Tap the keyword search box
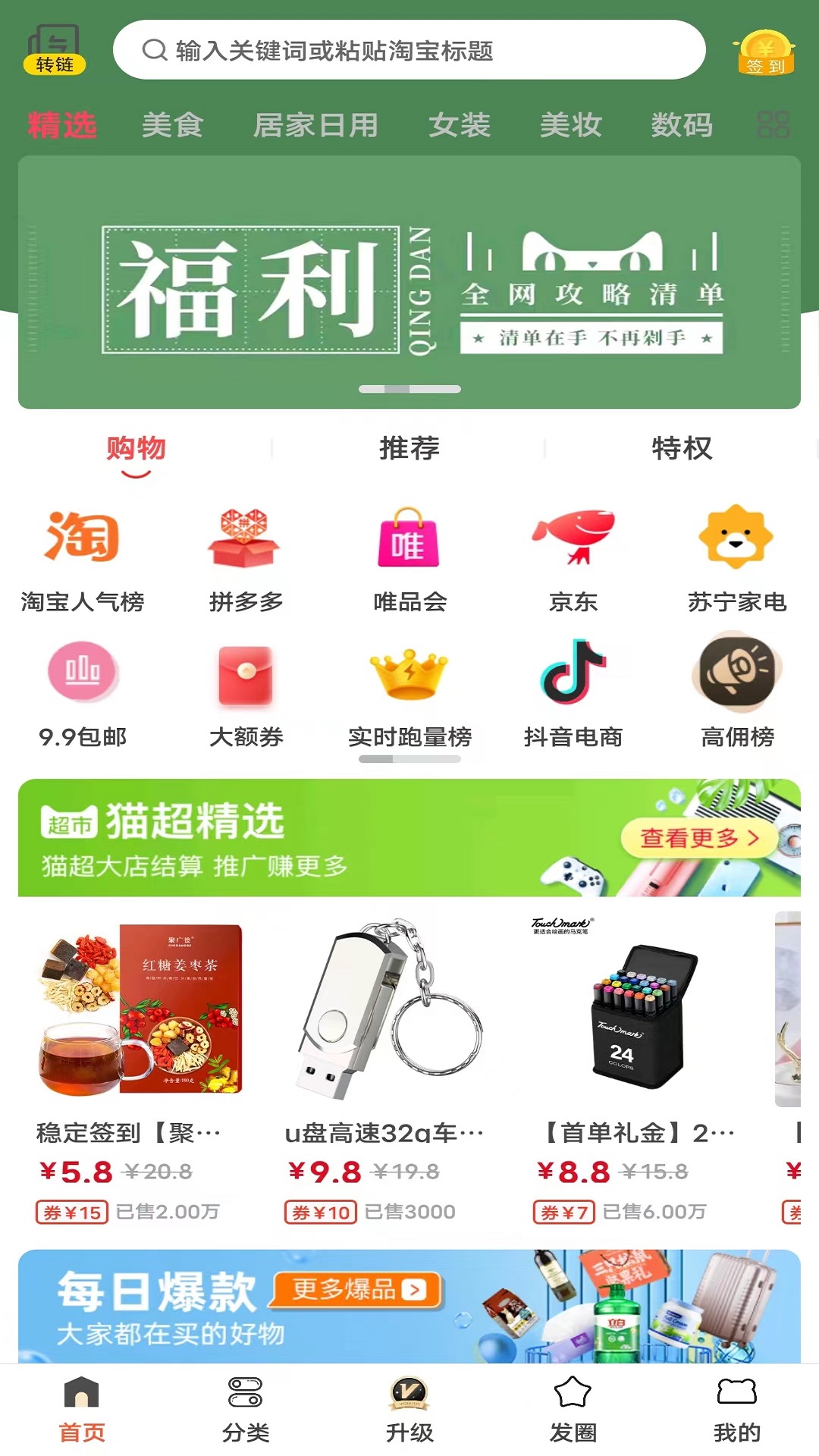The height and width of the screenshot is (1456, 819). point(409,50)
